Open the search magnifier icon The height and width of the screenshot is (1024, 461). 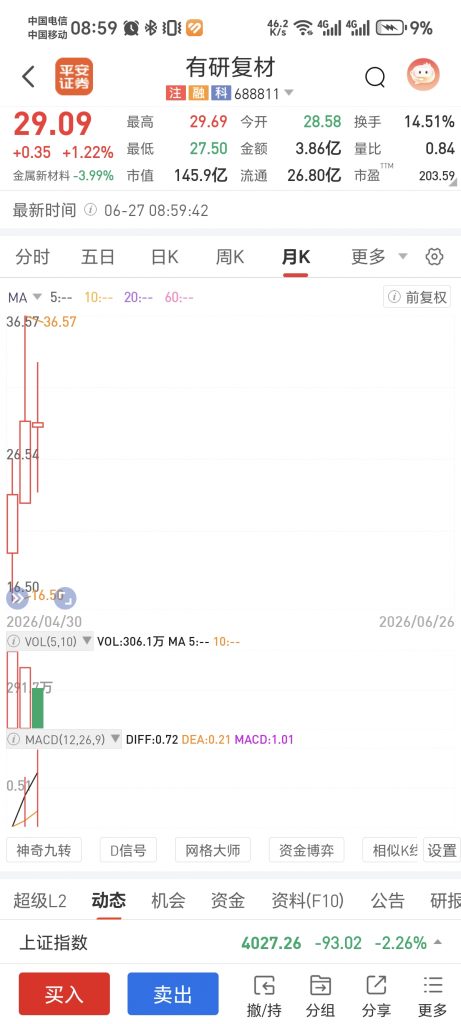pyautogui.click(x=375, y=78)
